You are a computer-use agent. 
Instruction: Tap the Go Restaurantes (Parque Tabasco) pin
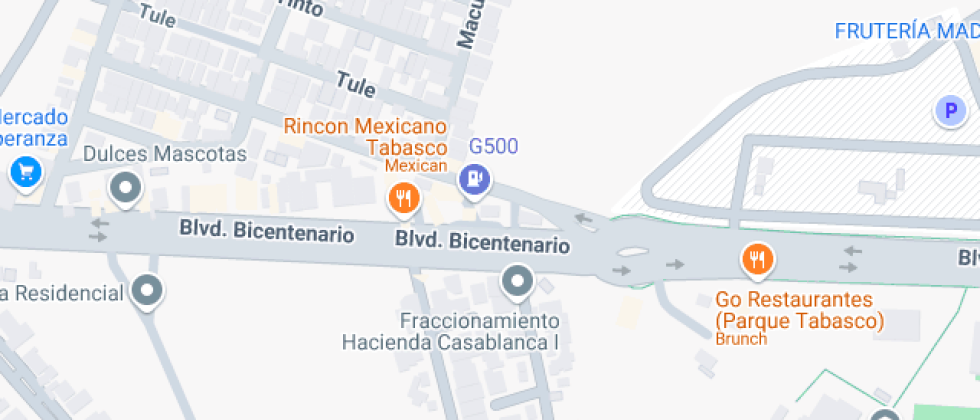pyautogui.click(x=758, y=259)
